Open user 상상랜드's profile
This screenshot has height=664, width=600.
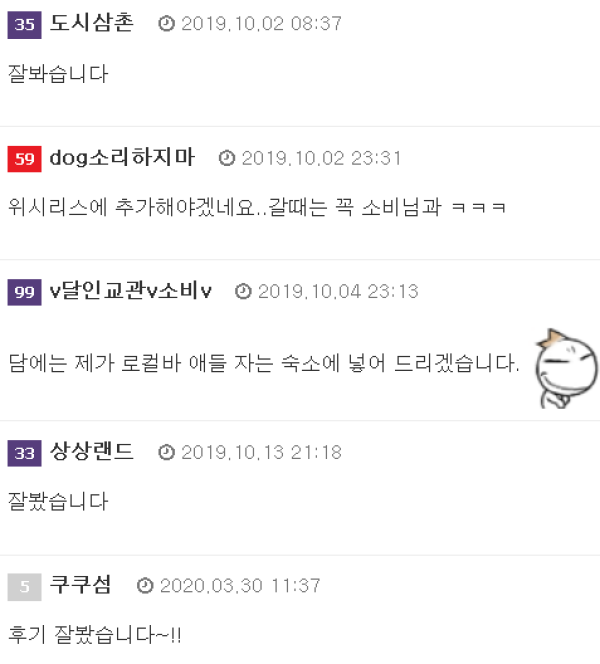tap(91, 452)
